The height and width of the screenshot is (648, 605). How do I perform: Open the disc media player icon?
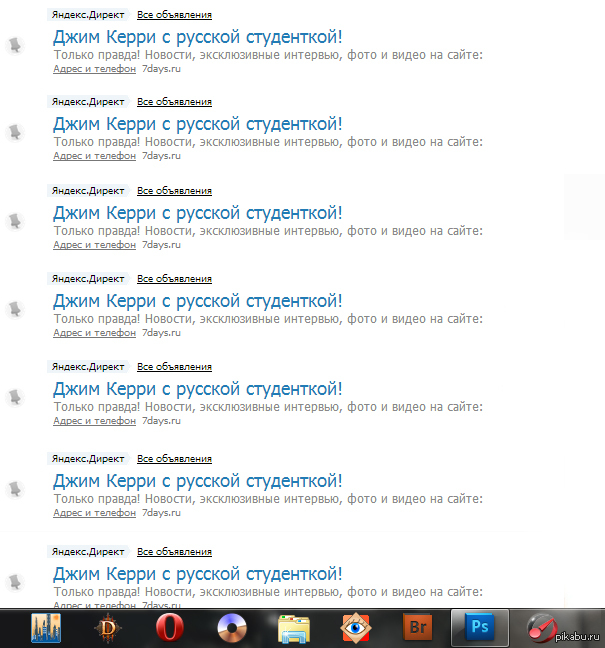point(231,629)
